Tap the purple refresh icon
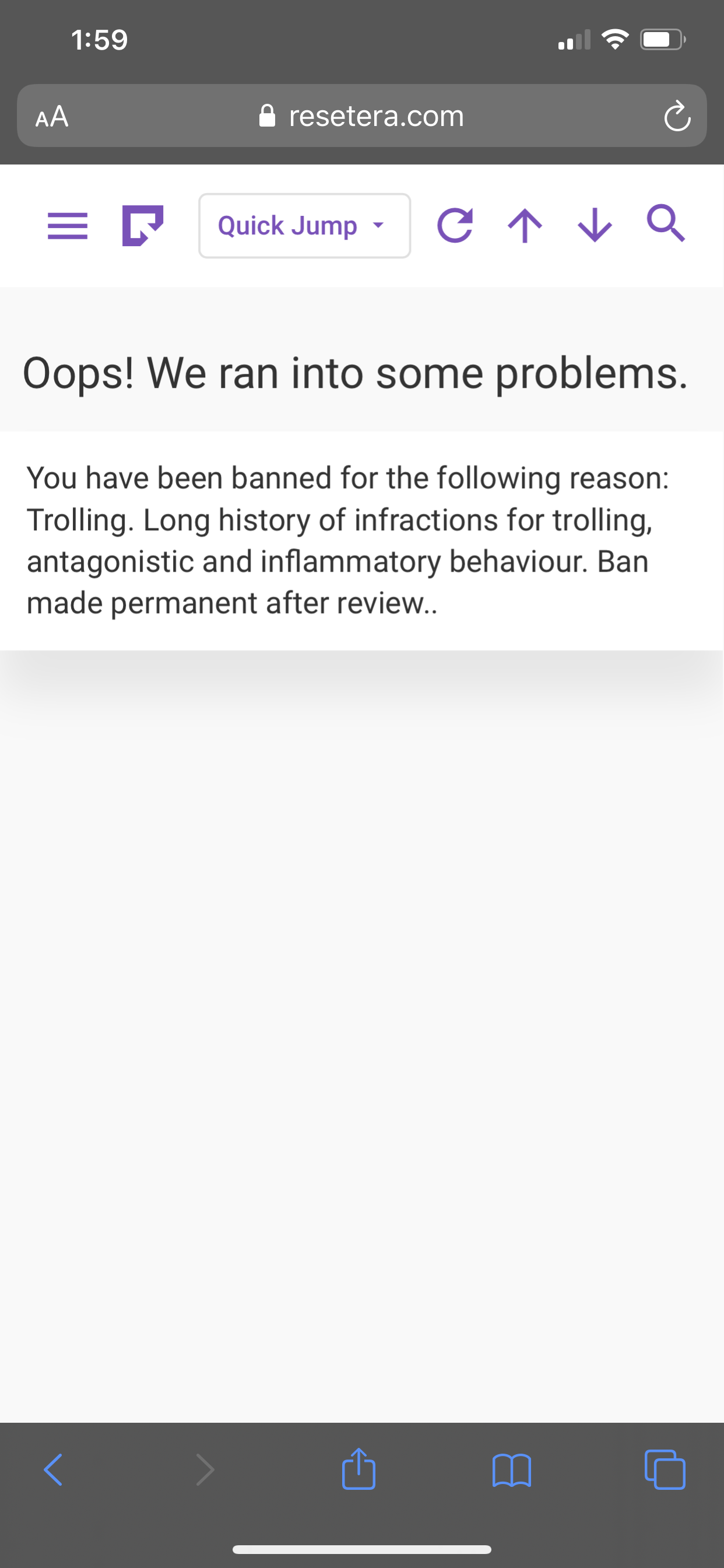This screenshot has height=1568, width=724. click(455, 226)
